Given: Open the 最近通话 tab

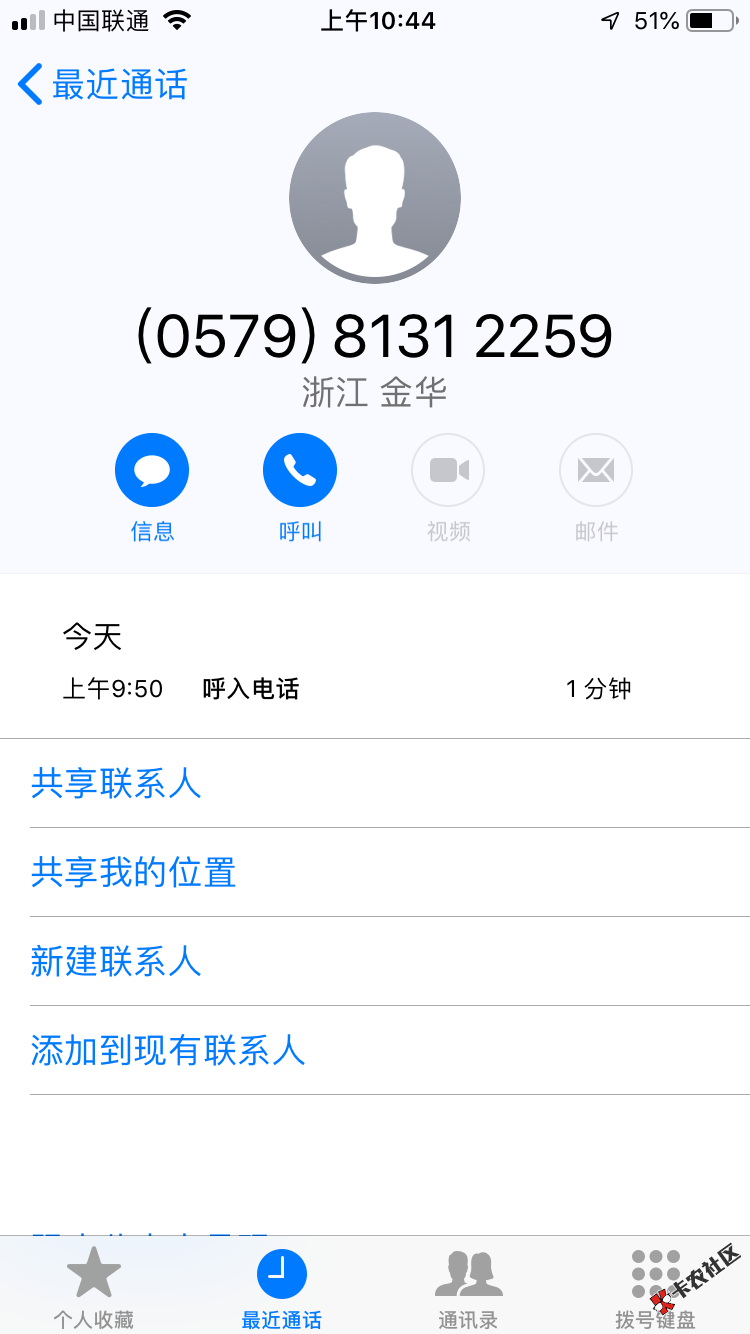Looking at the screenshot, I should coord(281,1287).
